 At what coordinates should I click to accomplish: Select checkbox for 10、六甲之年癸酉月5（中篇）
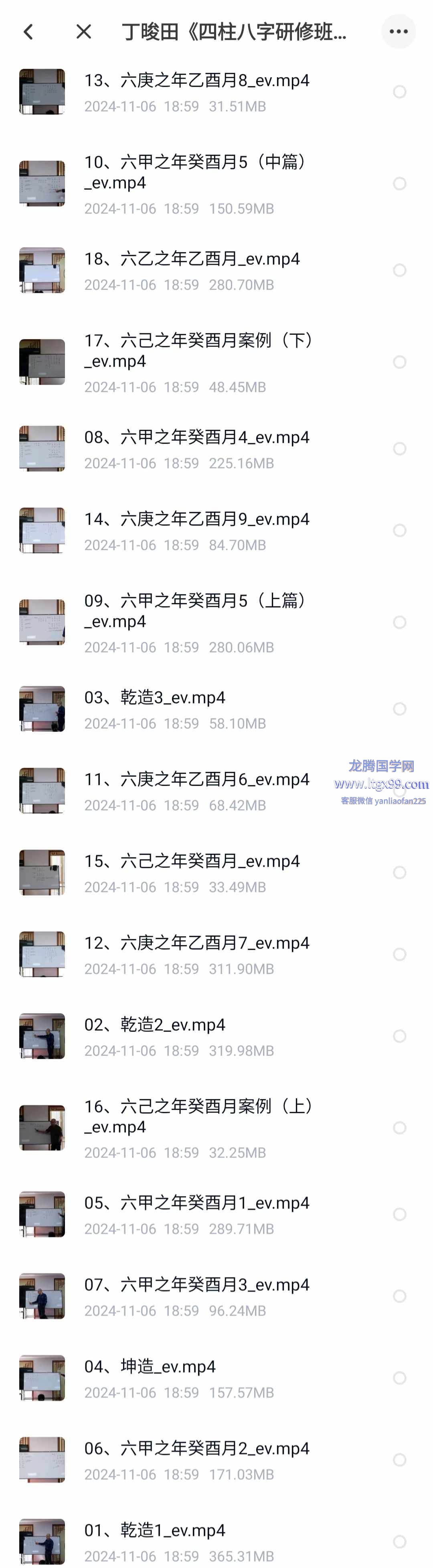coord(399,184)
